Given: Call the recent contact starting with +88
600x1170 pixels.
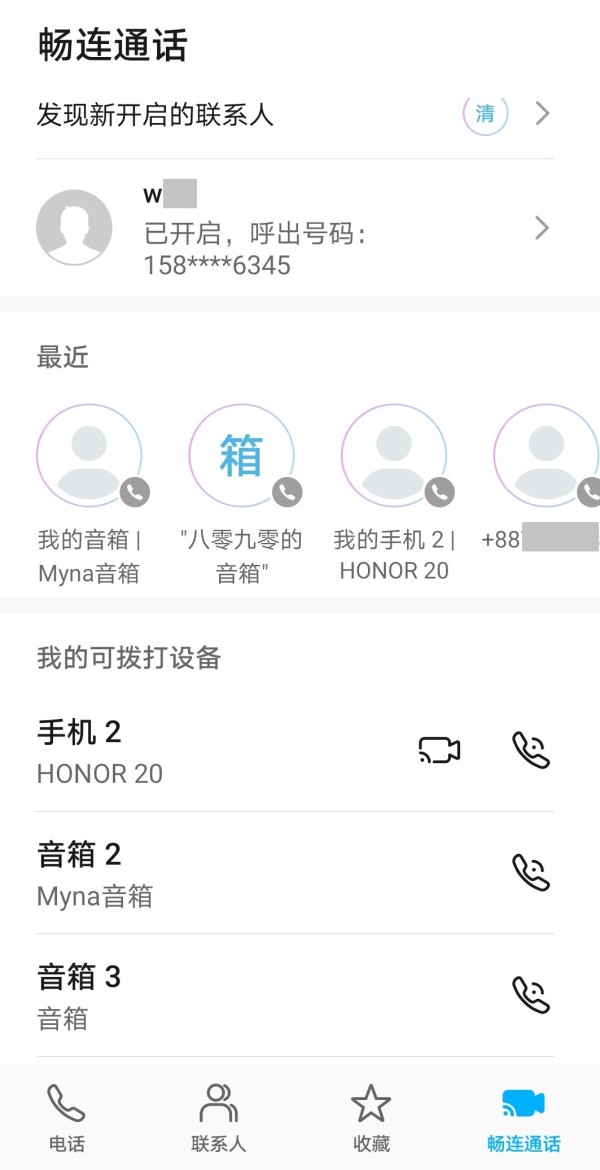Looking at the screenshot, I should pos(547,456).
